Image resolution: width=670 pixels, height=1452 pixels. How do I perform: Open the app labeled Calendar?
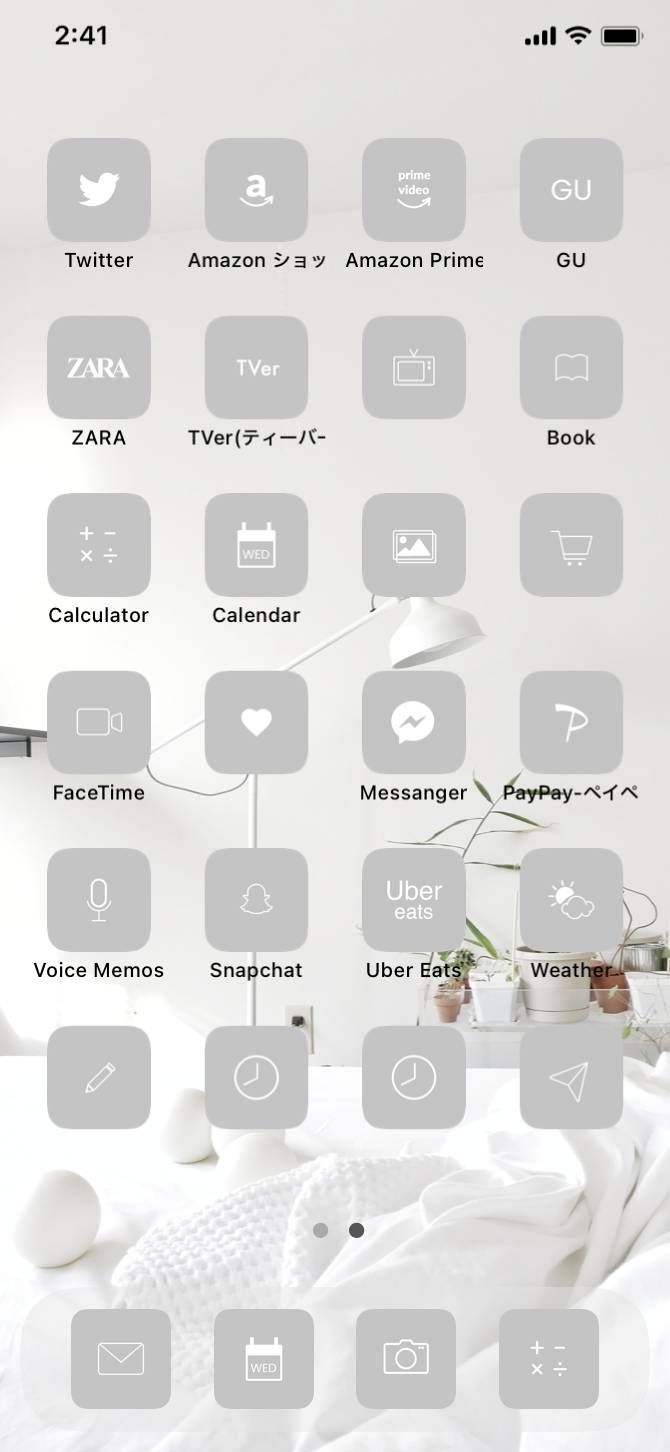(x=256, y=545)
